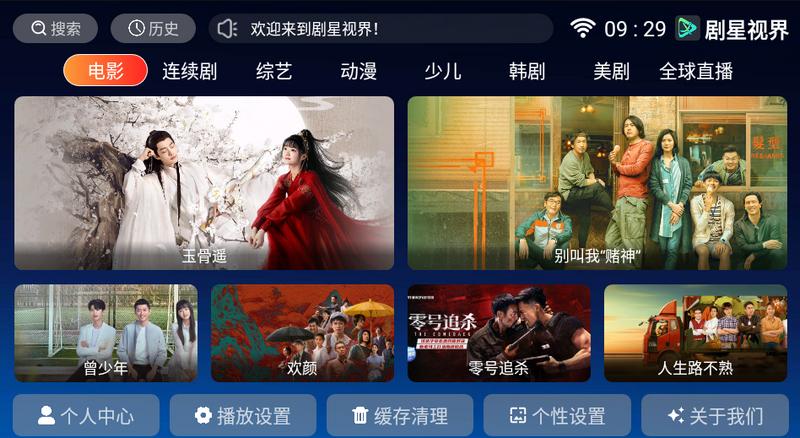The height and width of the screenshot is (438, 800).
Task: Switch to the 连续剧 tab
Action: pos(189,71)
